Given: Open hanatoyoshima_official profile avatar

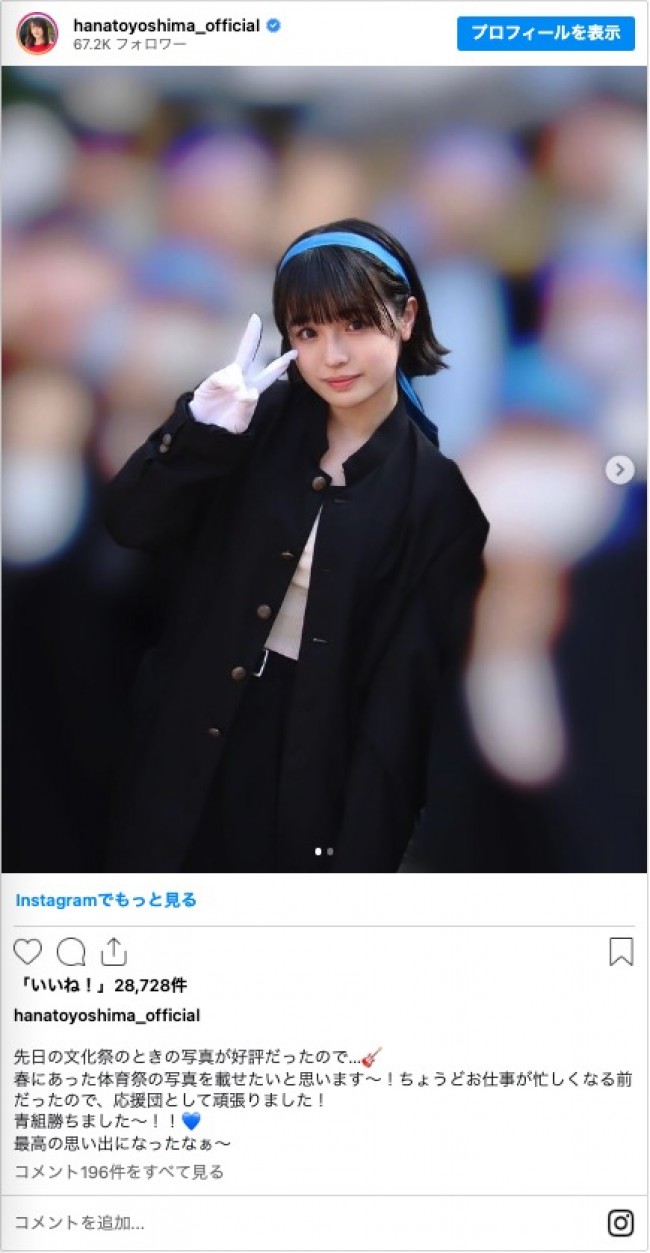Looking at the screenshot, I should (37, 34).
